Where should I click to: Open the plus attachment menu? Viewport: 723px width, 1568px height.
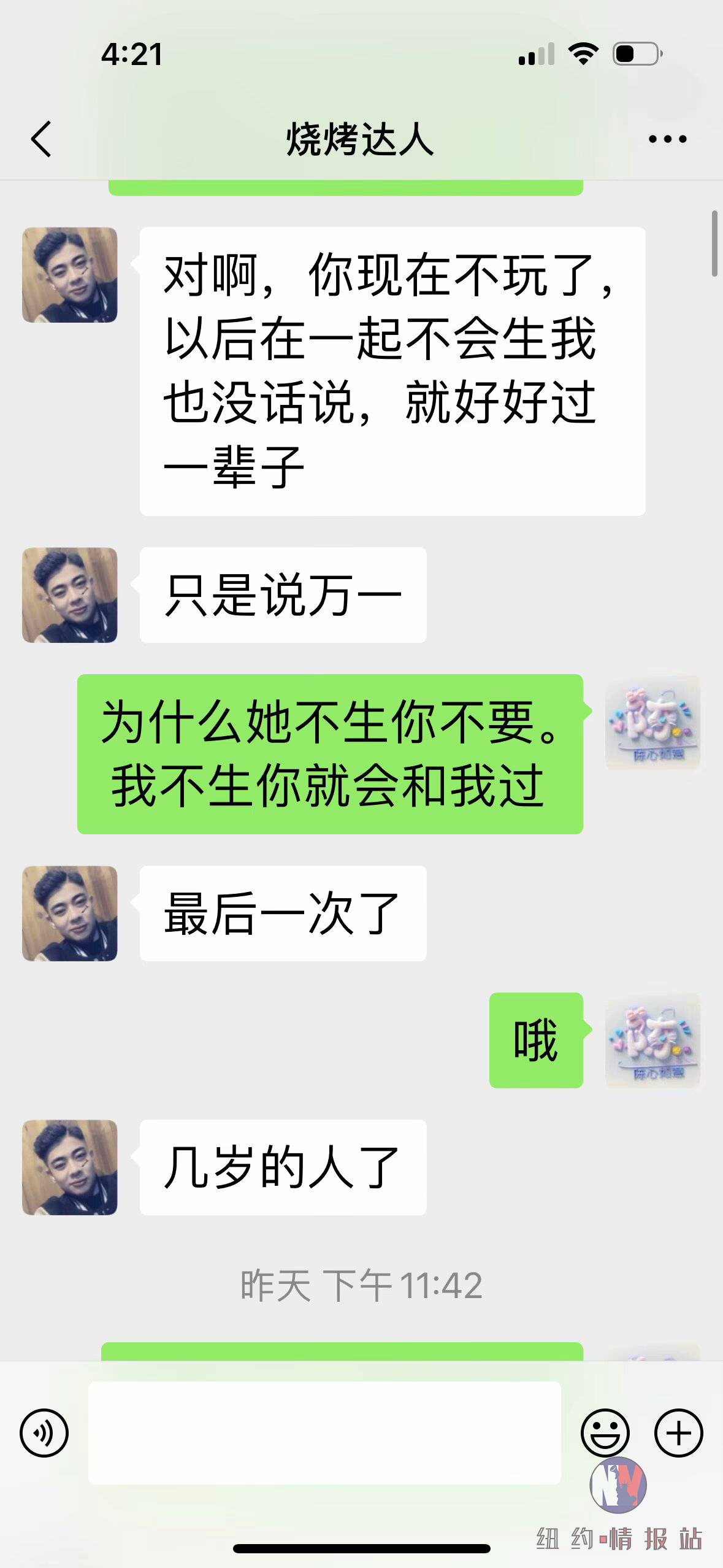(x=678, y=1432)
